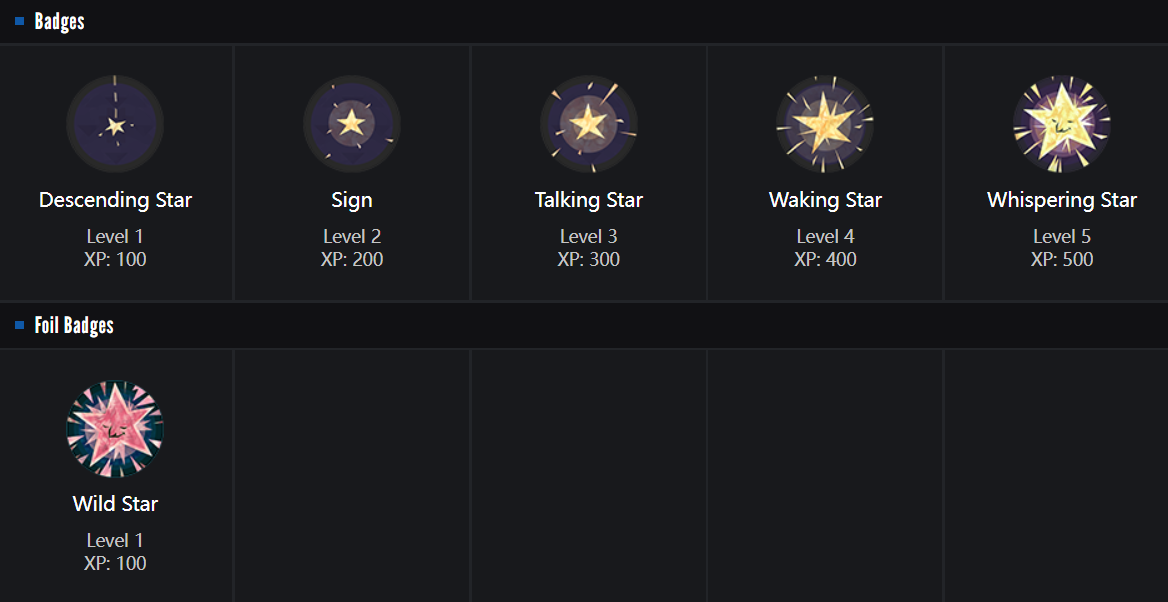Viewport: 1168px width, 602px height.
Task: Open the Descending Star badge
Action: click(x=115, y=125)
